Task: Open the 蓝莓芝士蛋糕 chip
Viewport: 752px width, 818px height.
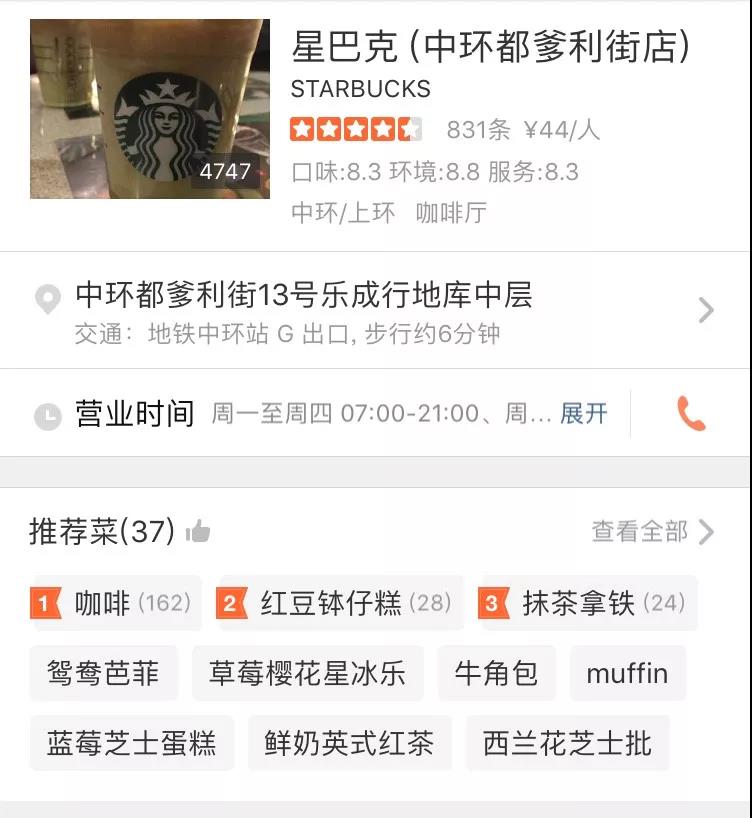Action: [x=131, y=743]
